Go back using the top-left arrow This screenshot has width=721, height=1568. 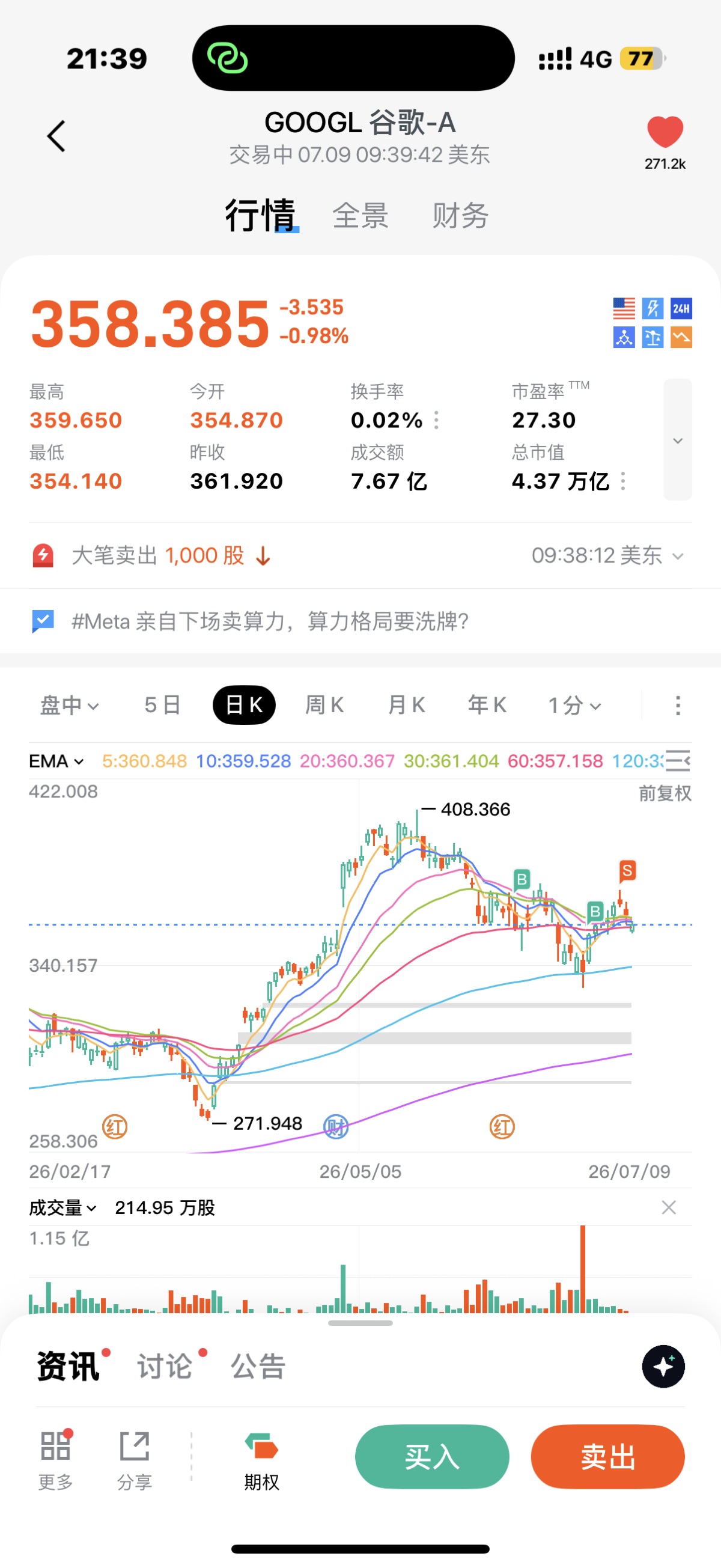tap(56, 136)
